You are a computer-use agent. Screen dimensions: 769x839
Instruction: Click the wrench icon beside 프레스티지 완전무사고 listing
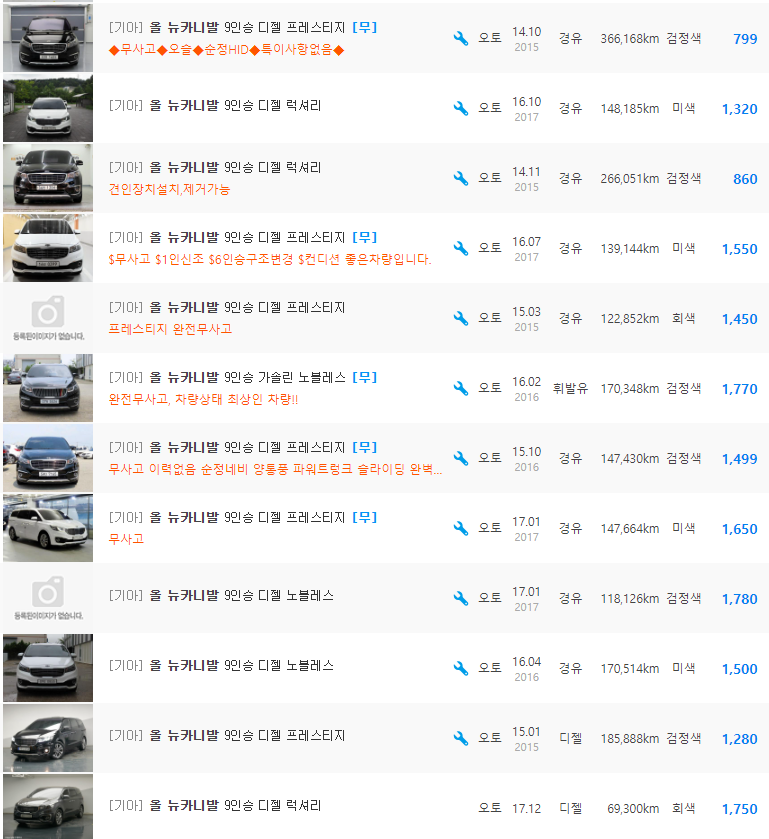(x=460, y=317)
